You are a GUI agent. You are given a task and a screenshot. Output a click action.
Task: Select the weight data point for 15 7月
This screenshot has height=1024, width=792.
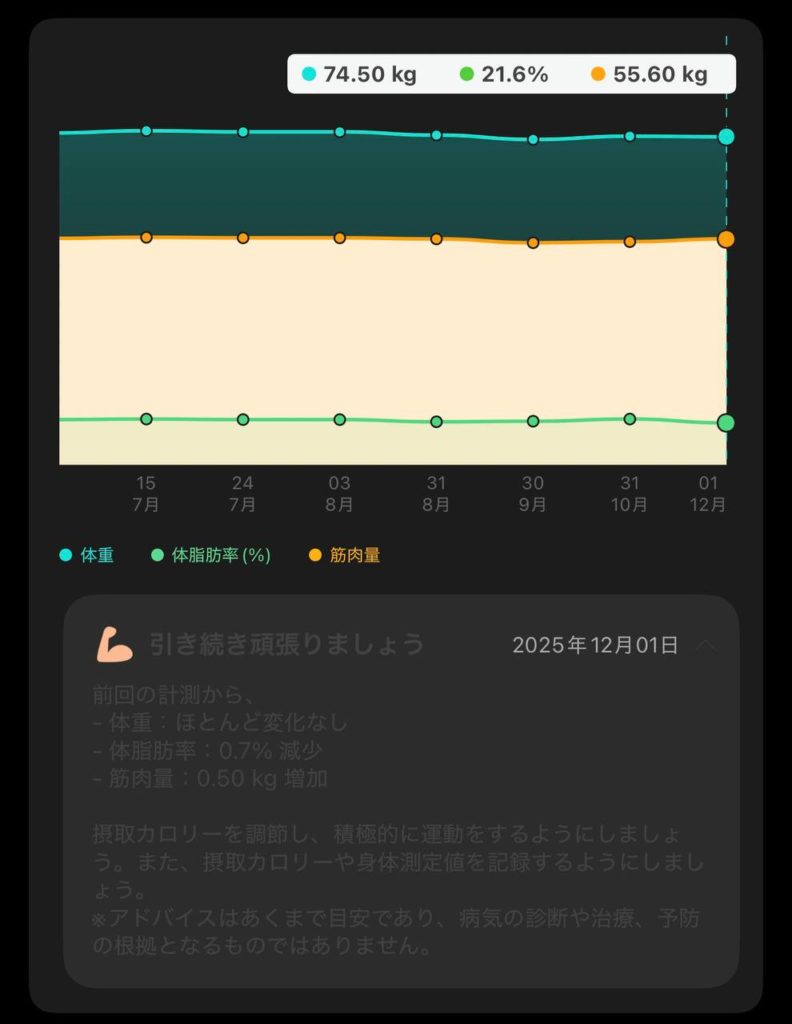tap(146, 131)
